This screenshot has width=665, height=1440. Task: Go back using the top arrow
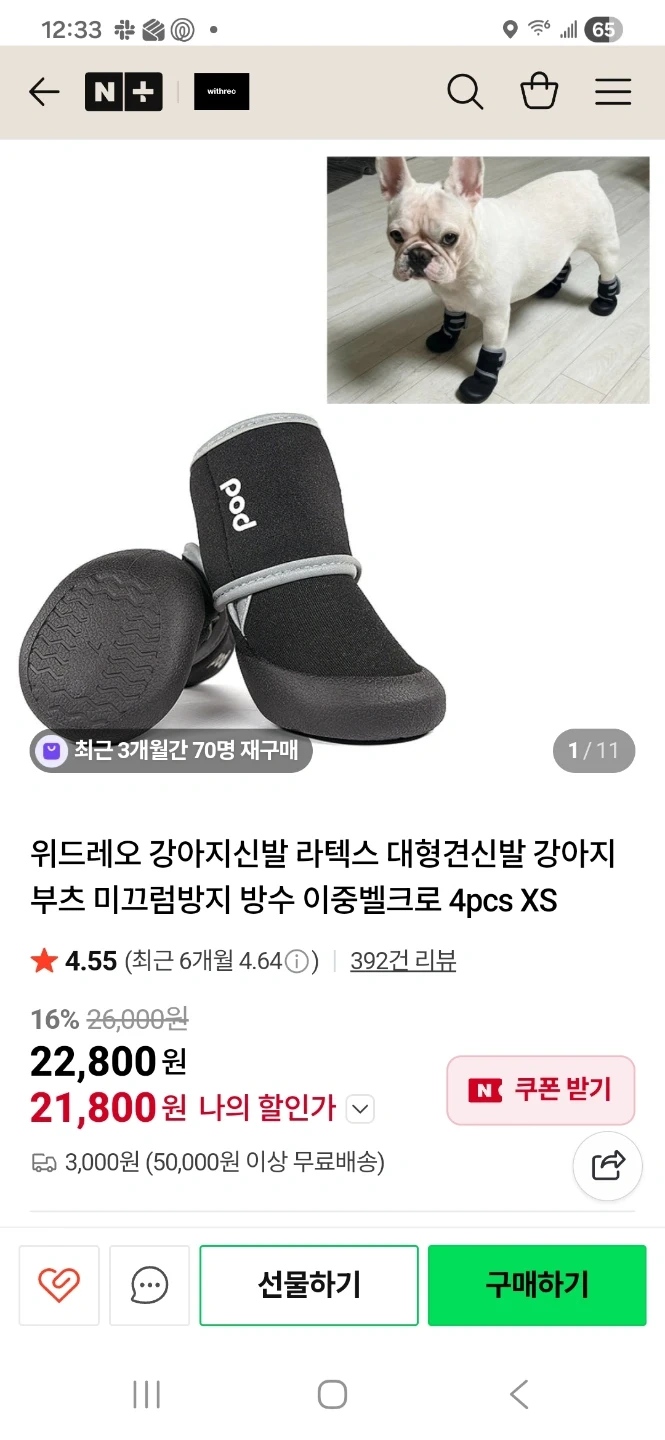point(44,92)
